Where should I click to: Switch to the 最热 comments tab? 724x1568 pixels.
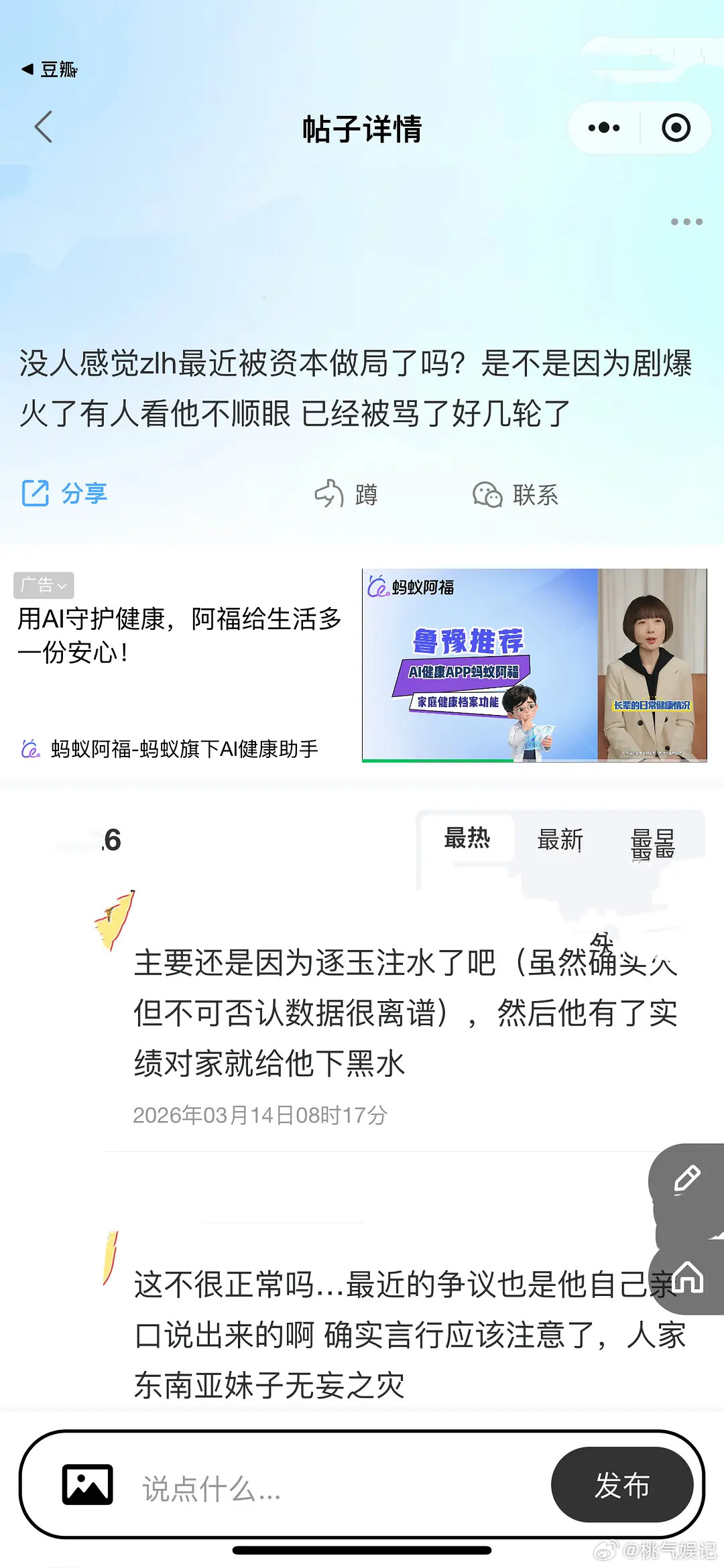pyautogui.click(x=467, y=839)
